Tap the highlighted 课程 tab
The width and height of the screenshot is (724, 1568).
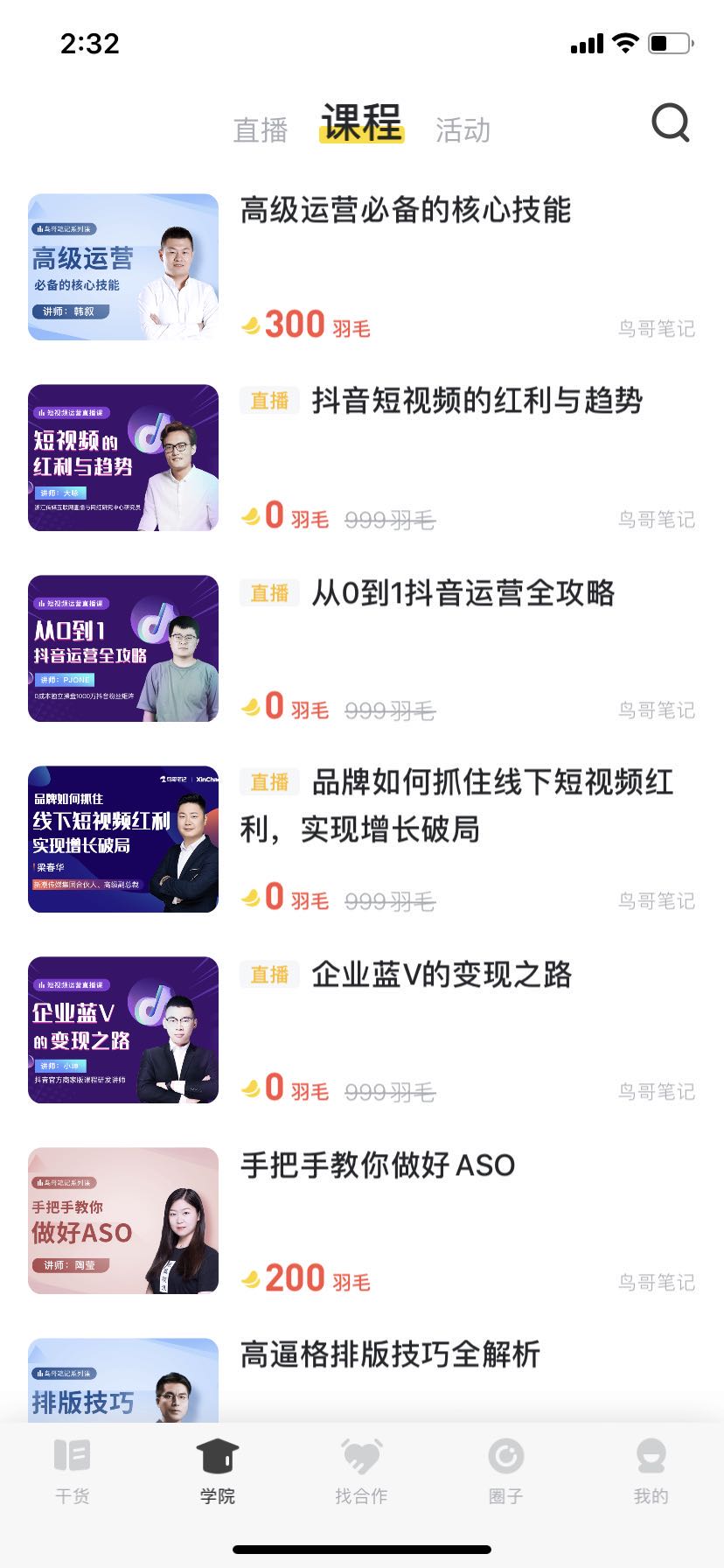[360, 125]
